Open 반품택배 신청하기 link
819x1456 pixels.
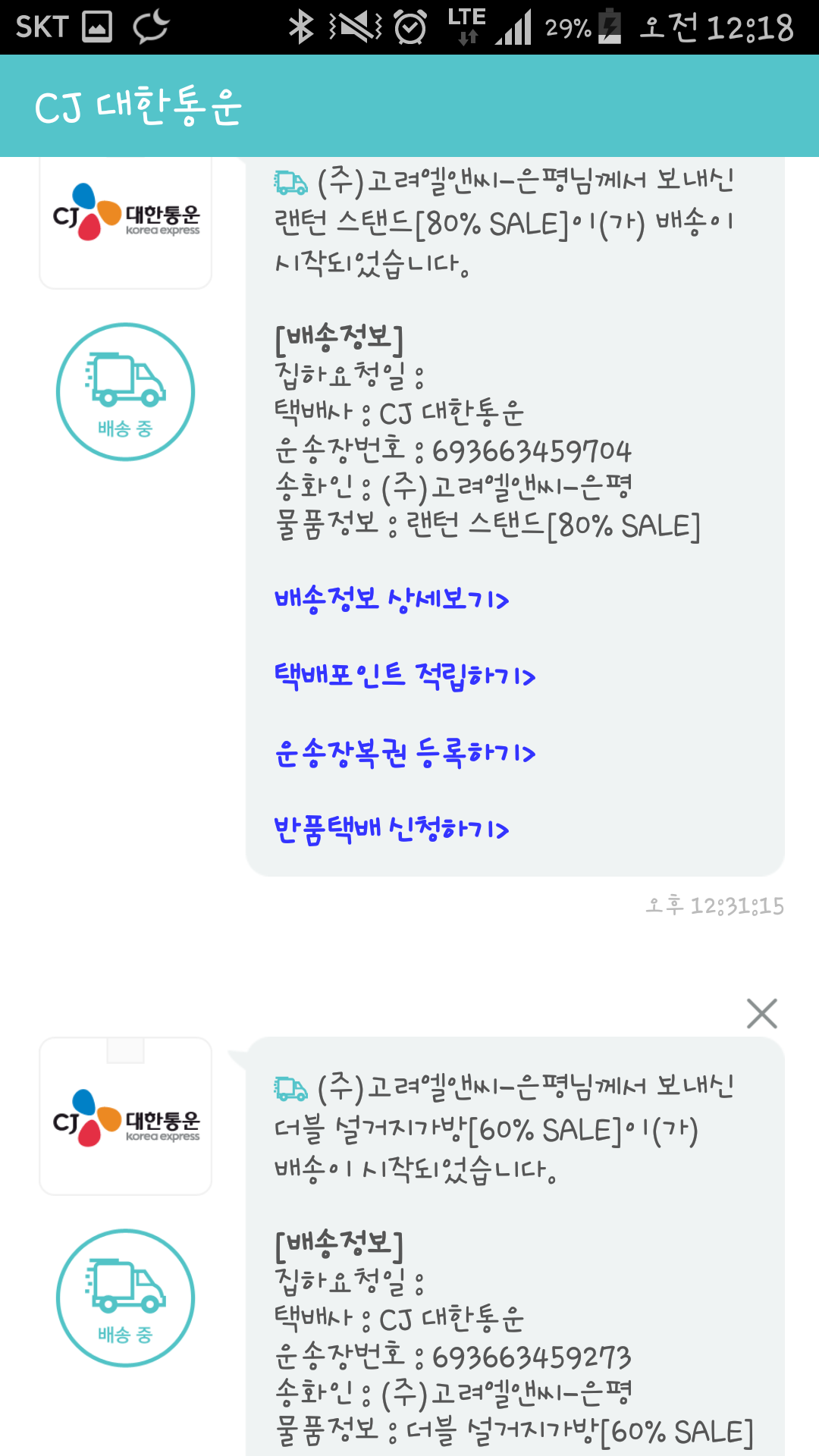[x=391, y=829]
